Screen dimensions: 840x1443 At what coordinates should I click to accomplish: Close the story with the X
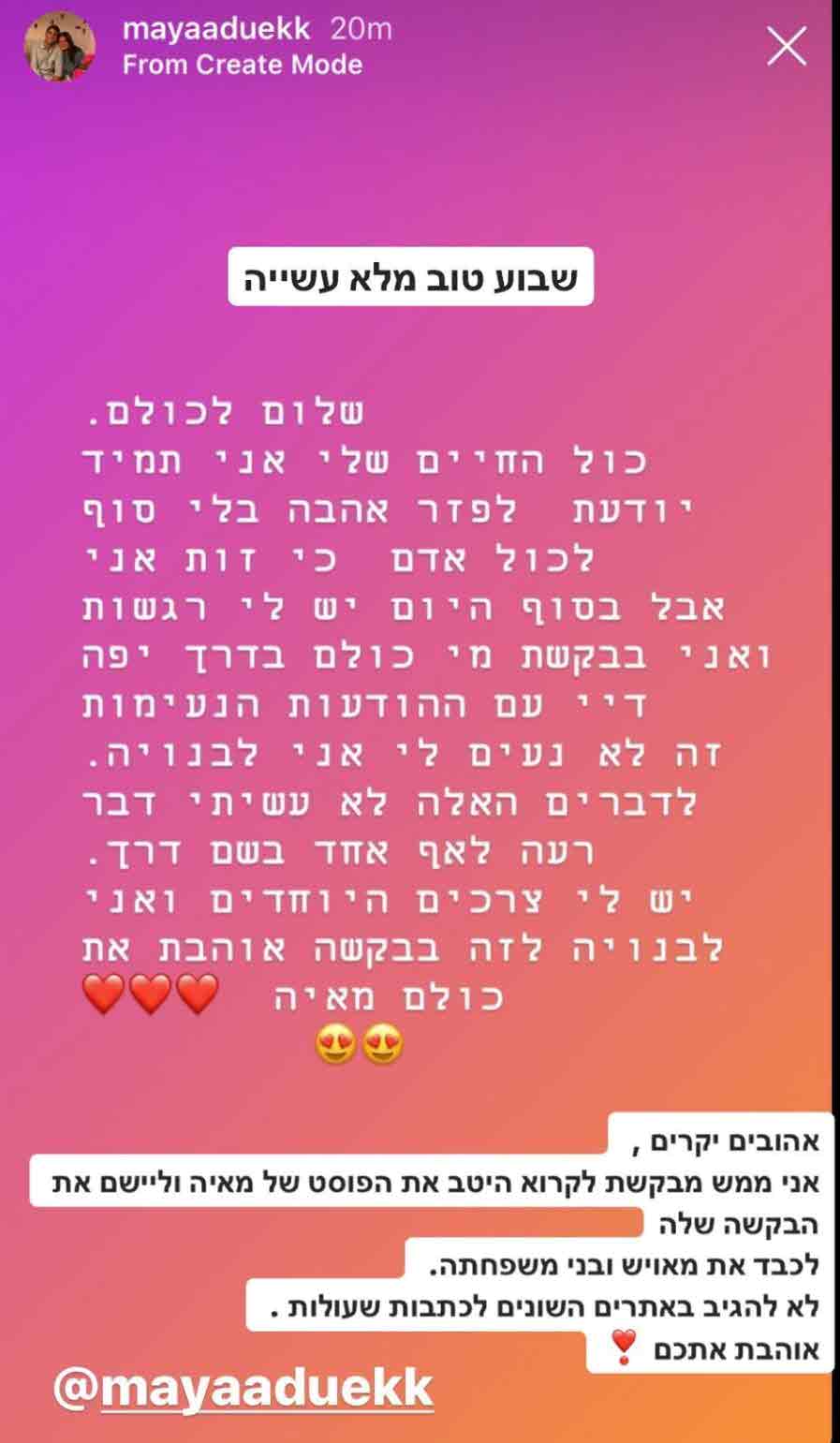point(786,46)
